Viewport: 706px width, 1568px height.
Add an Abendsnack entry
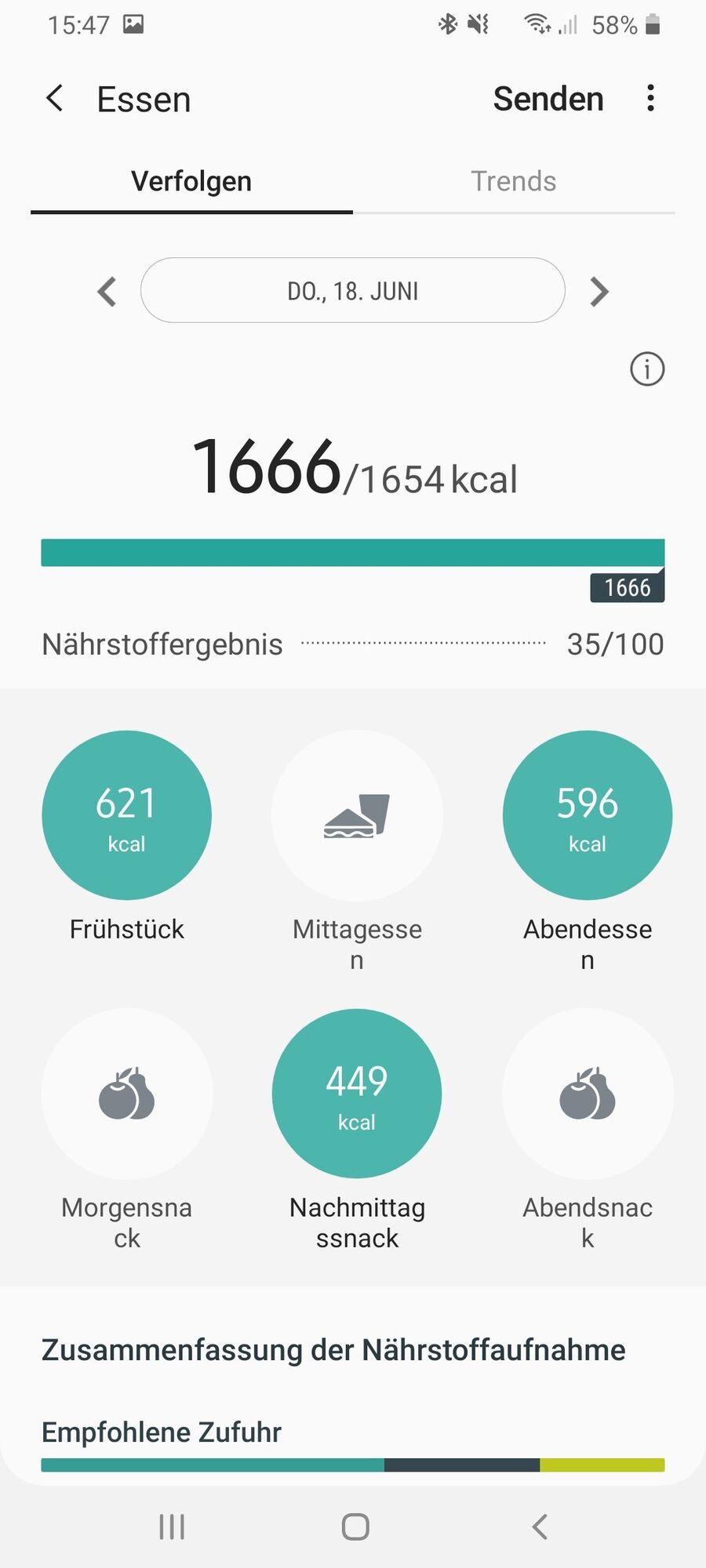[588, 1094]
